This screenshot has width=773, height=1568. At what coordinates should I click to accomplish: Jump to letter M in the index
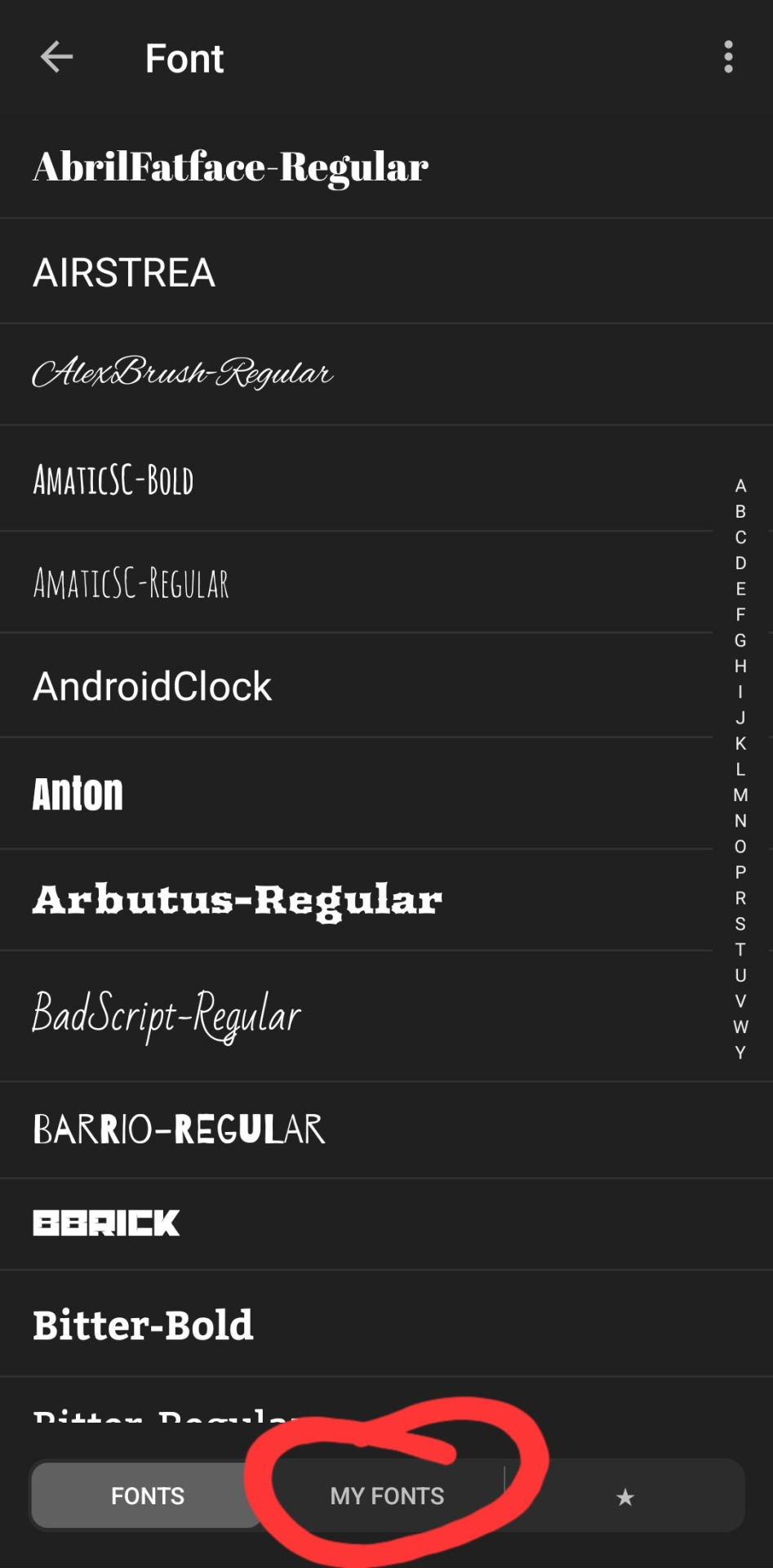740,795
